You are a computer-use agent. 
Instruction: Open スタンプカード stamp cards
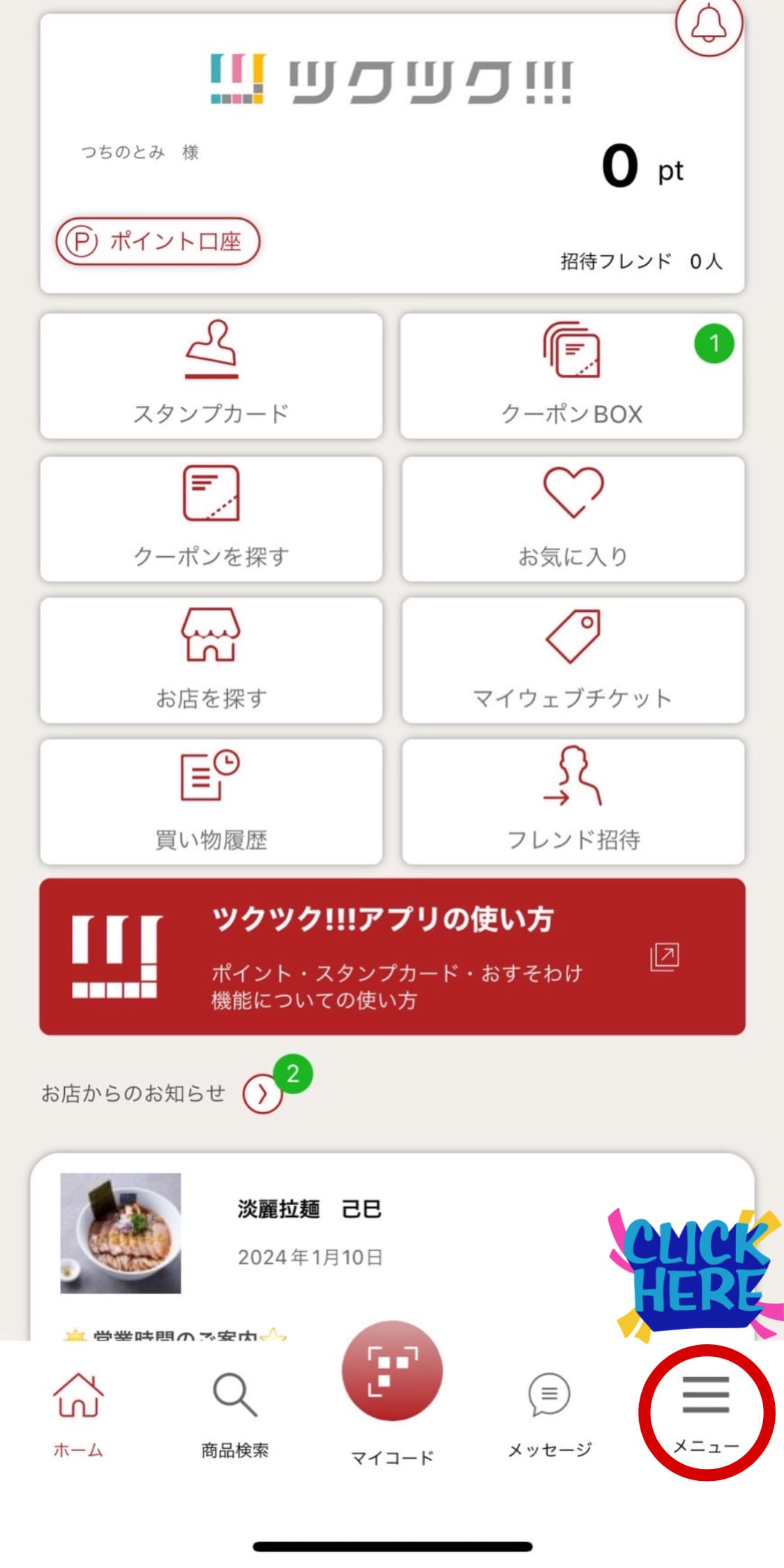211,376
